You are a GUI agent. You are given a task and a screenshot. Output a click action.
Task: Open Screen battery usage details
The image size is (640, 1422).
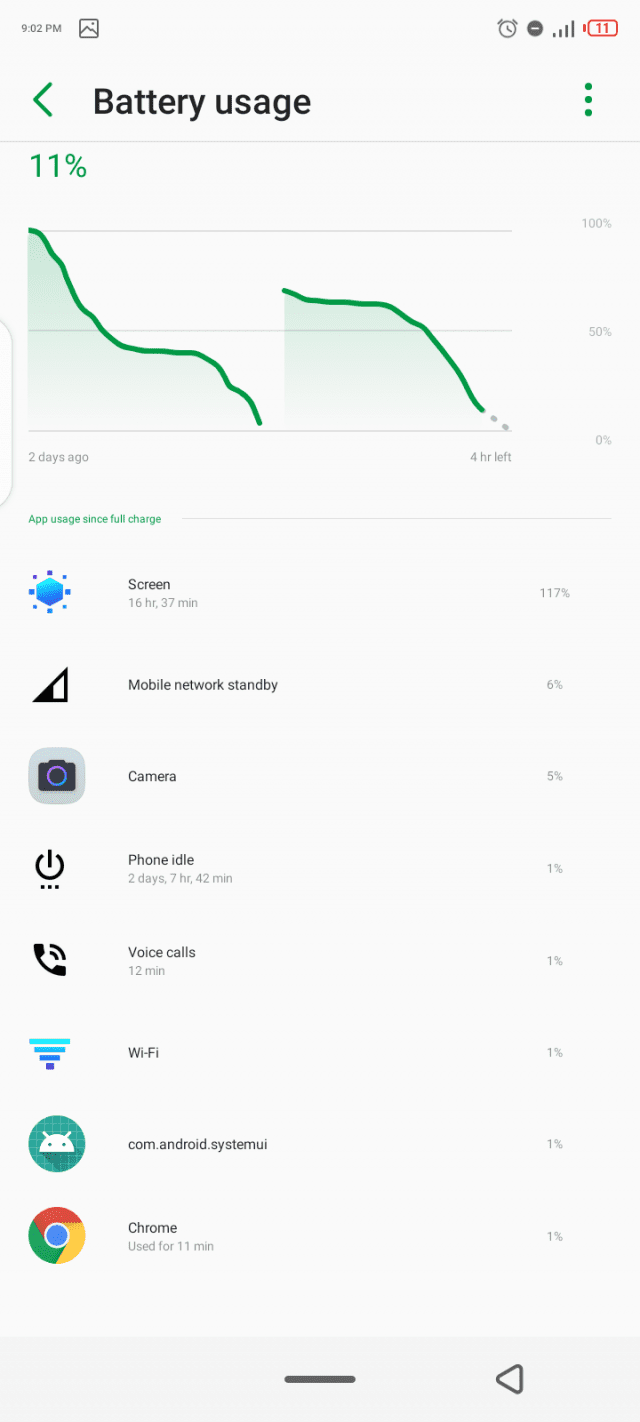click(320, 593)
